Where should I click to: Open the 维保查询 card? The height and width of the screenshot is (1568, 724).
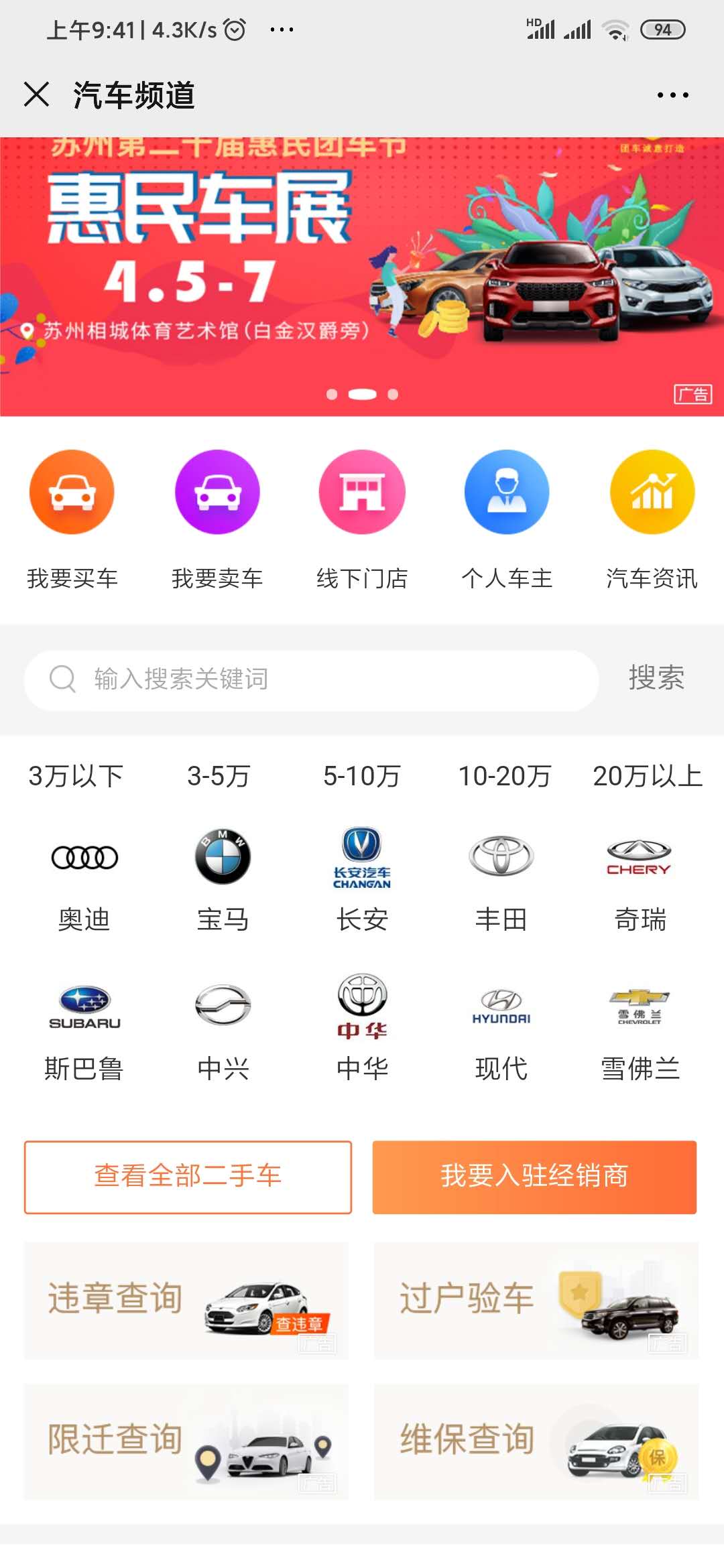click(x=536, y=1441)
